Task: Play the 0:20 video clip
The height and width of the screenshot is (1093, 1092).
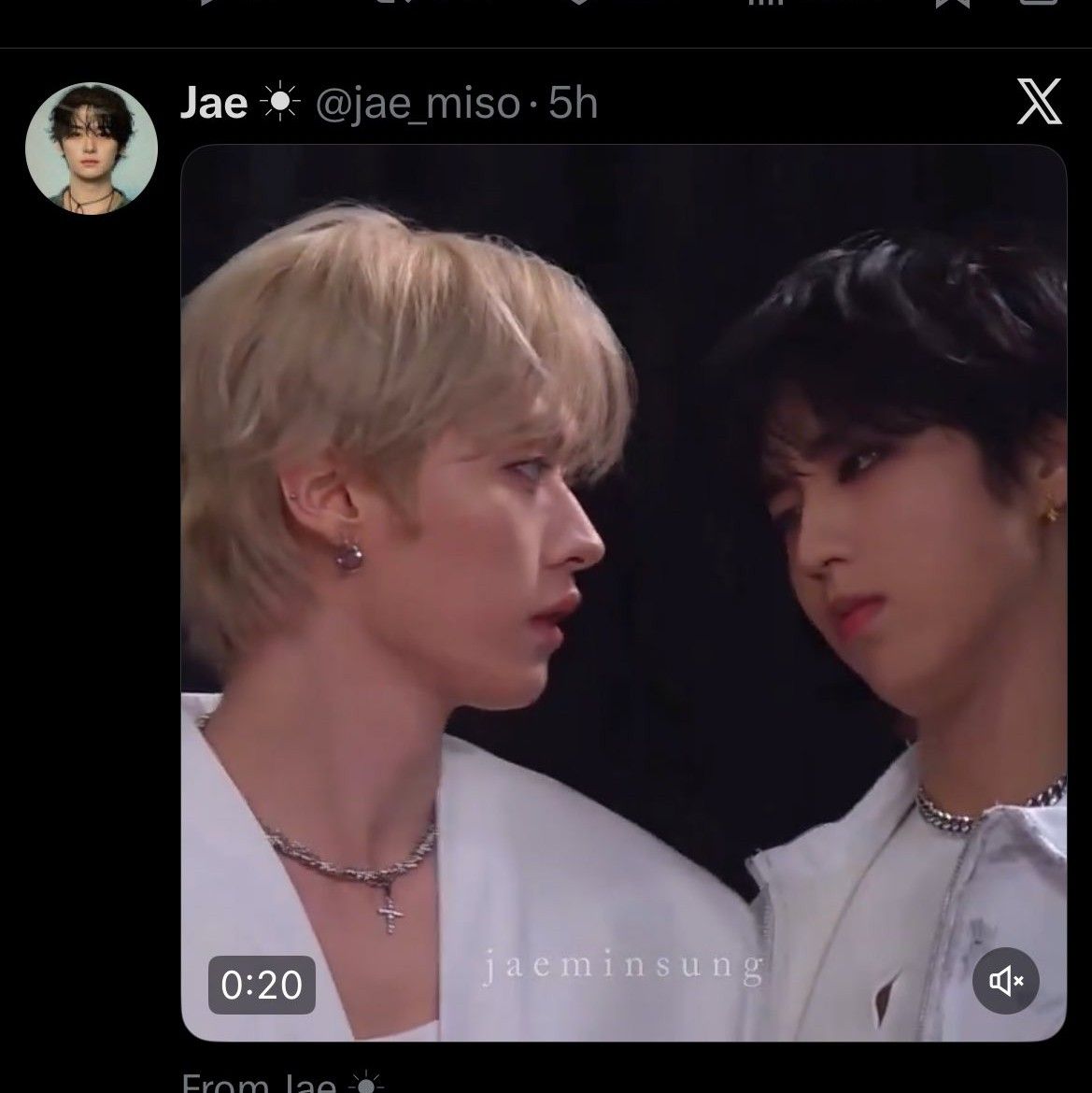Action: point(623,592)
